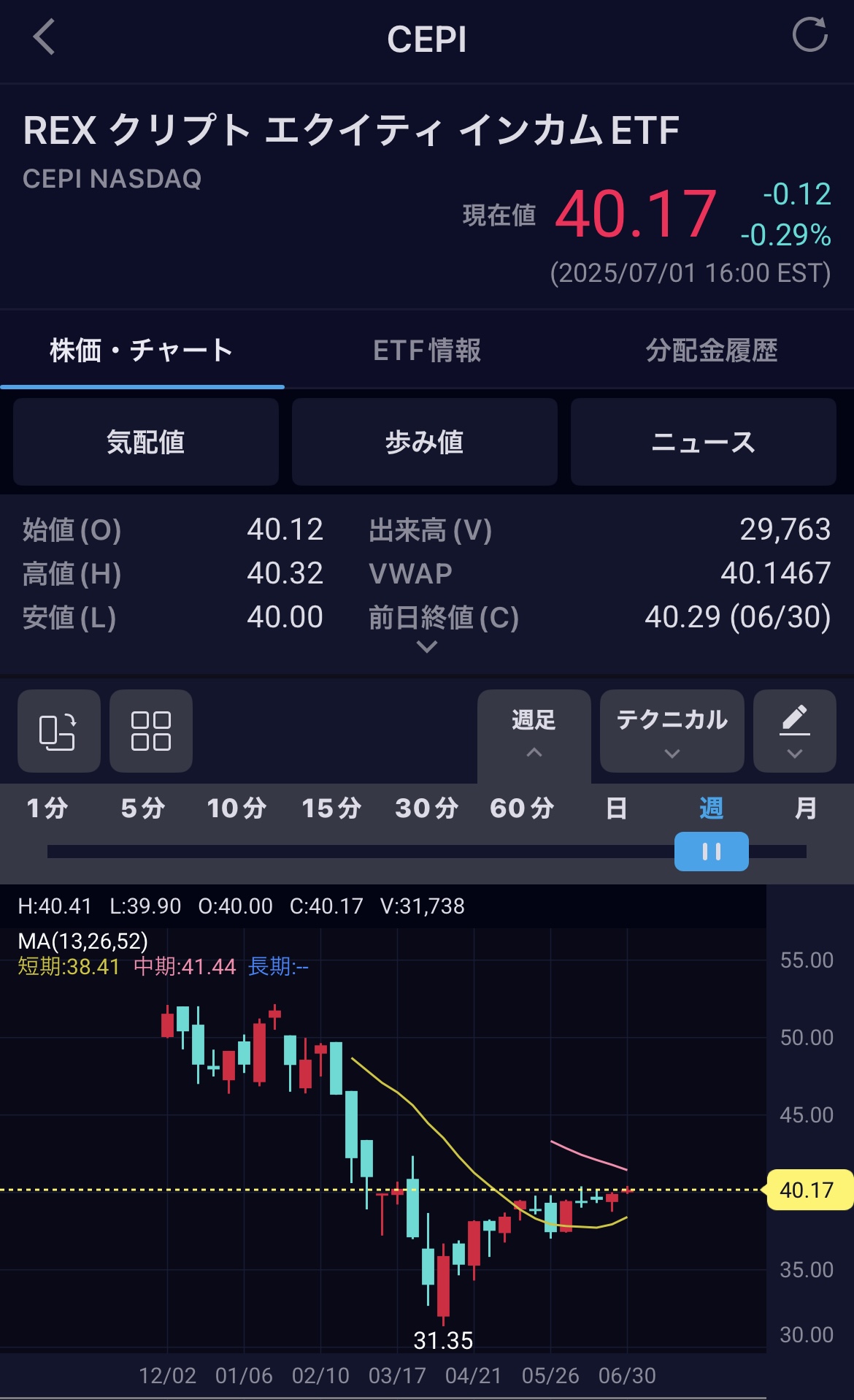Switch chart to 月 monthly candles
Viewport: 854px width, 1400px height.
coord(806,808)
